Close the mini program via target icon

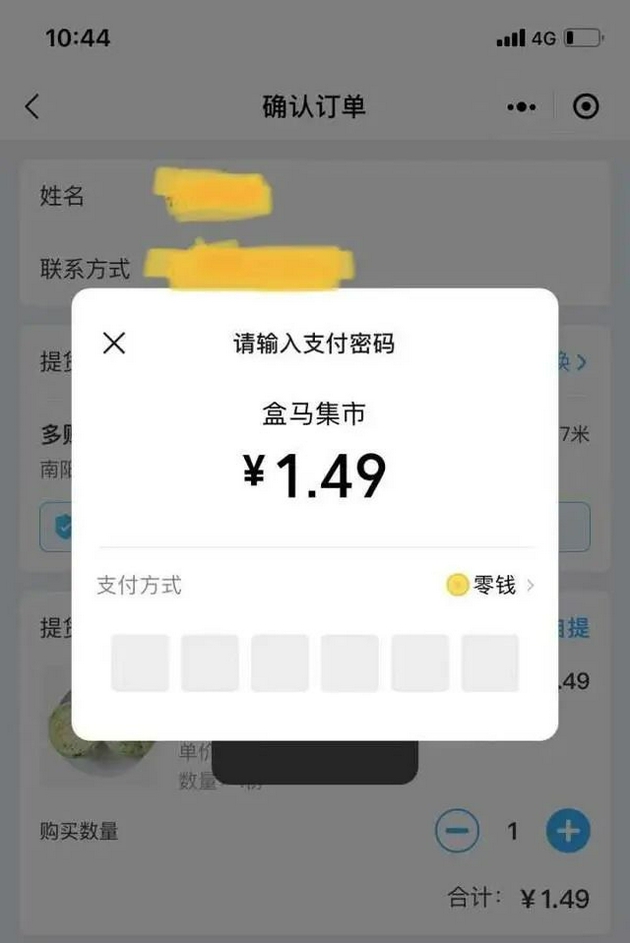tap(585, 107)
